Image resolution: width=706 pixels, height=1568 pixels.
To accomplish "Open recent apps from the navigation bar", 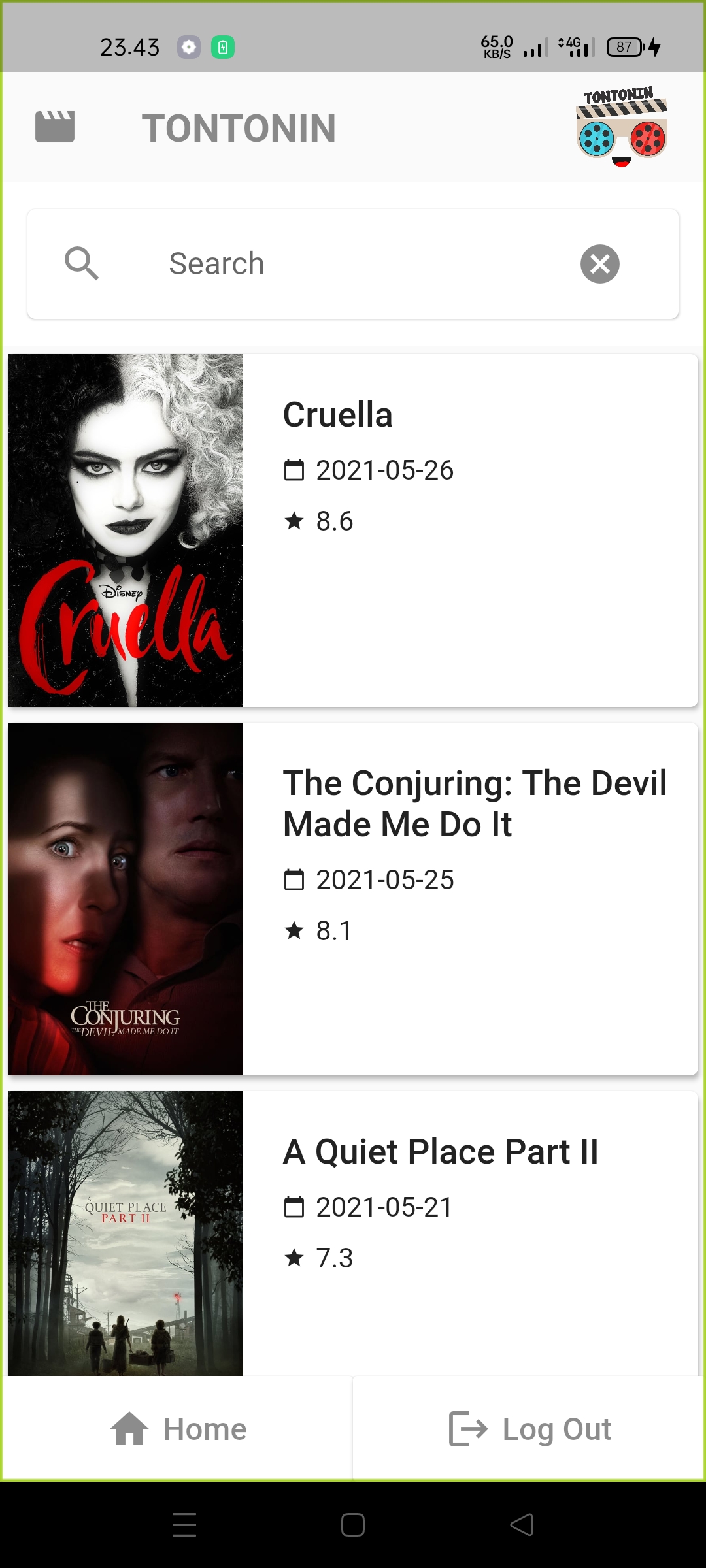I will 184,1525.
